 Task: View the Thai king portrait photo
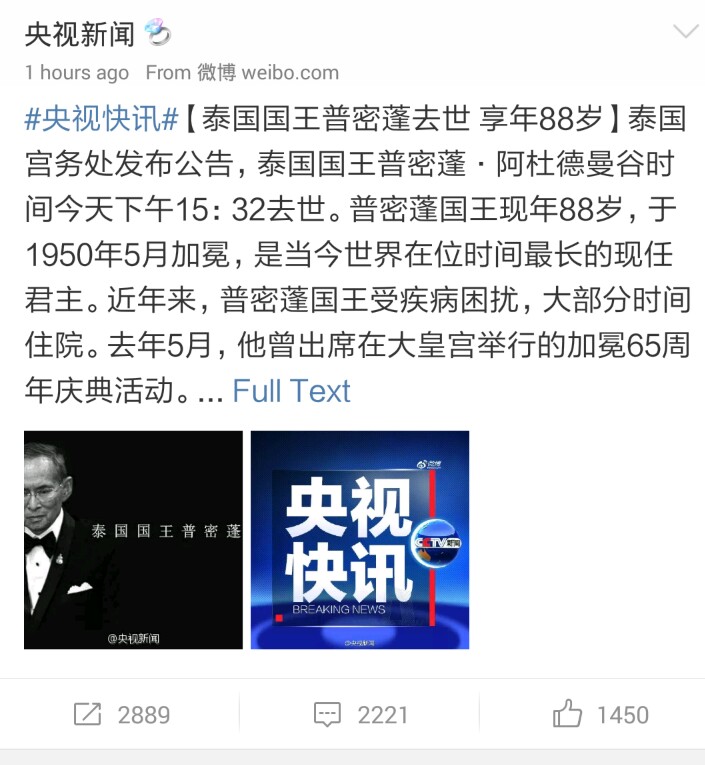[134, 540]
